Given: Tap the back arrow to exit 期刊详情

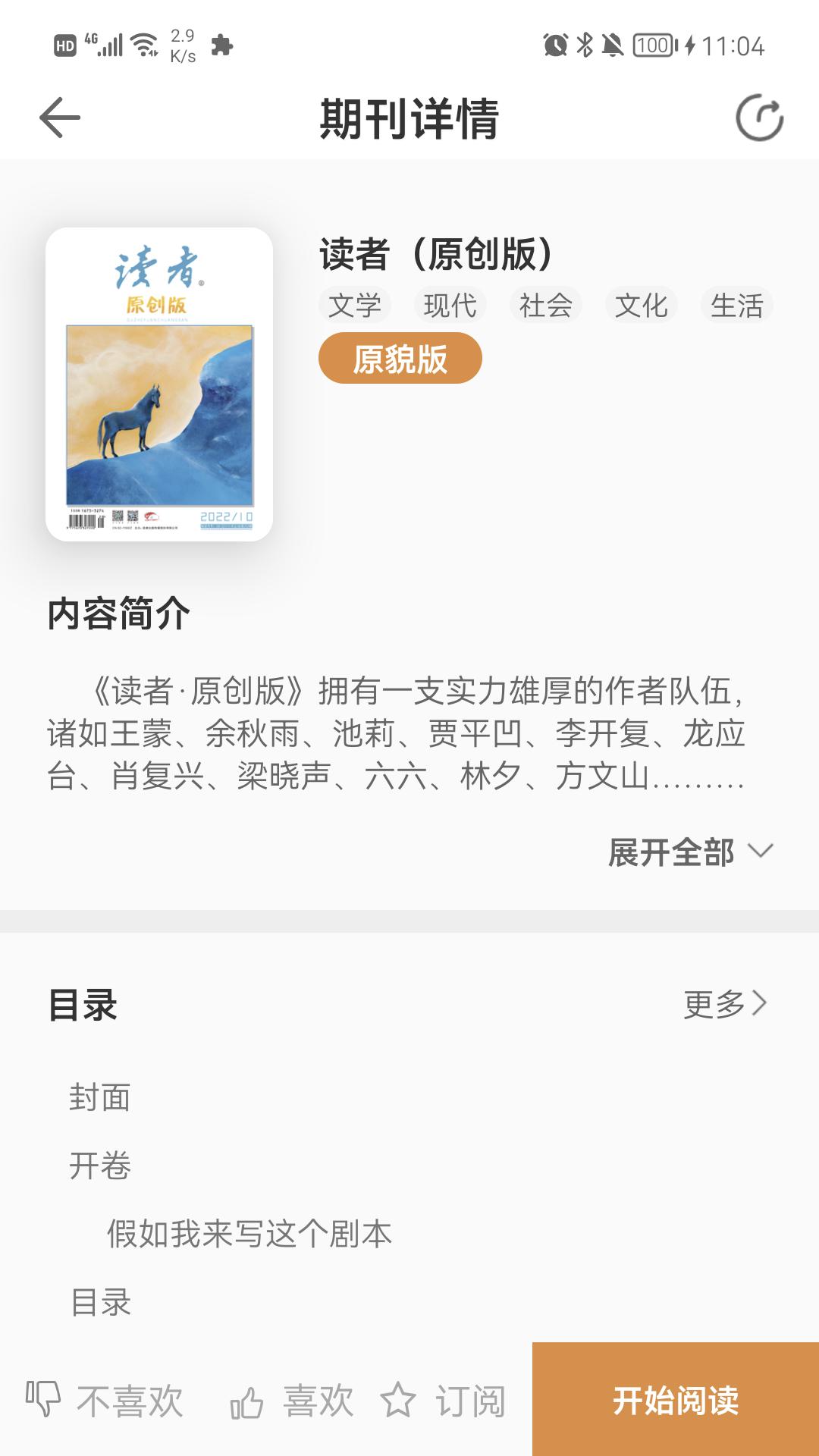Looking at the screenshot, I should (x=61, y=118).
